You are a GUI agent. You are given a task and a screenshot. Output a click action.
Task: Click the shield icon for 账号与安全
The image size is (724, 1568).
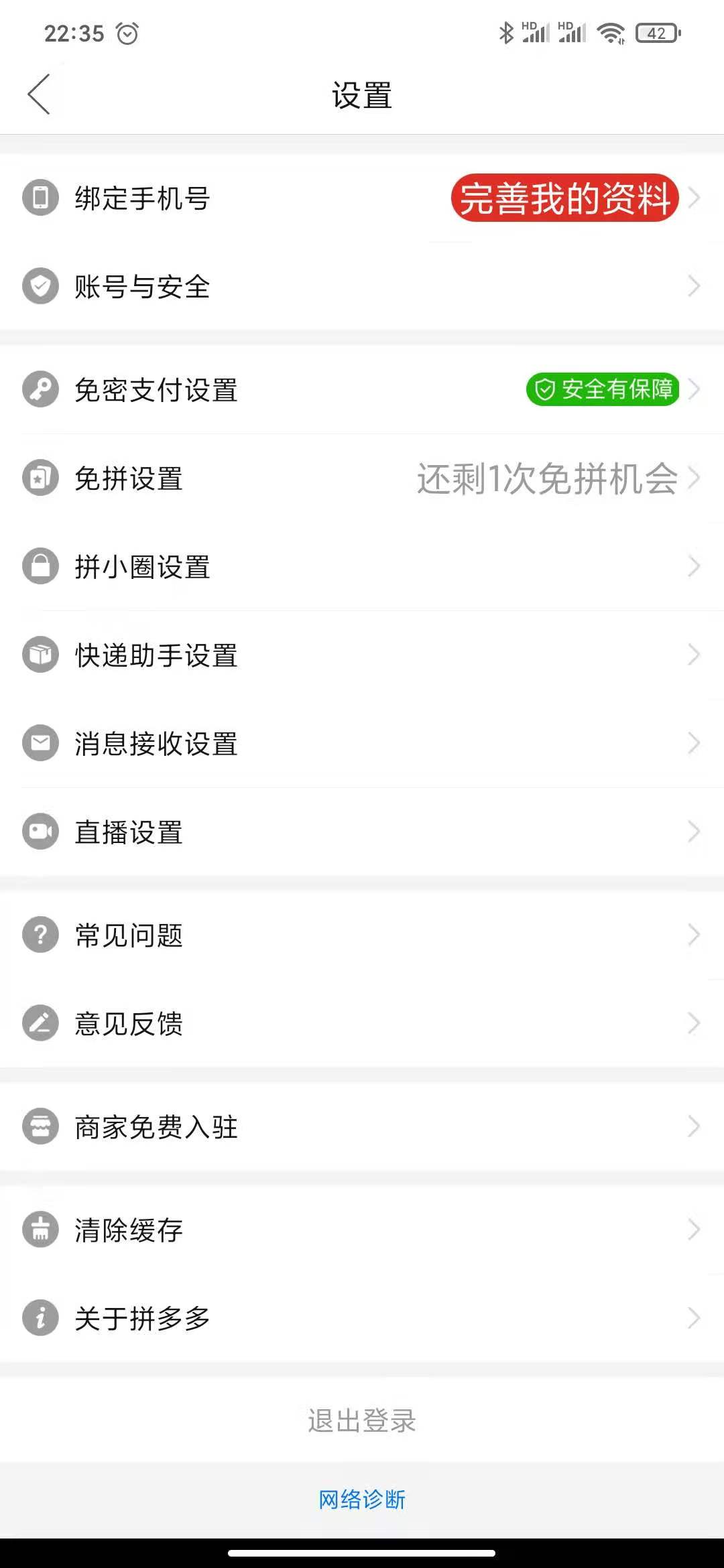click(x=40, y=287)
